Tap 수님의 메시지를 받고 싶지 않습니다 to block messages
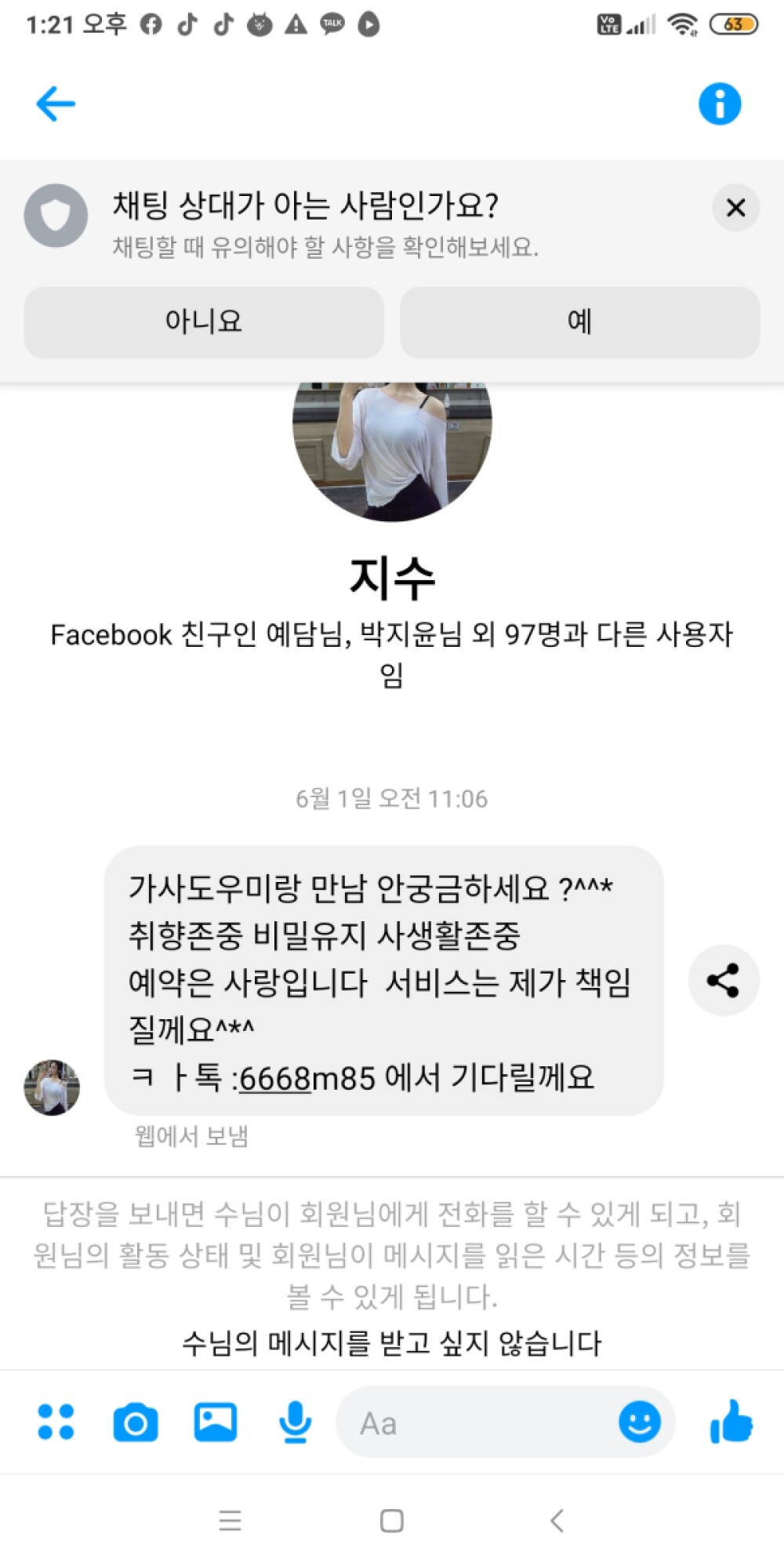 (x=392, y=1342)
